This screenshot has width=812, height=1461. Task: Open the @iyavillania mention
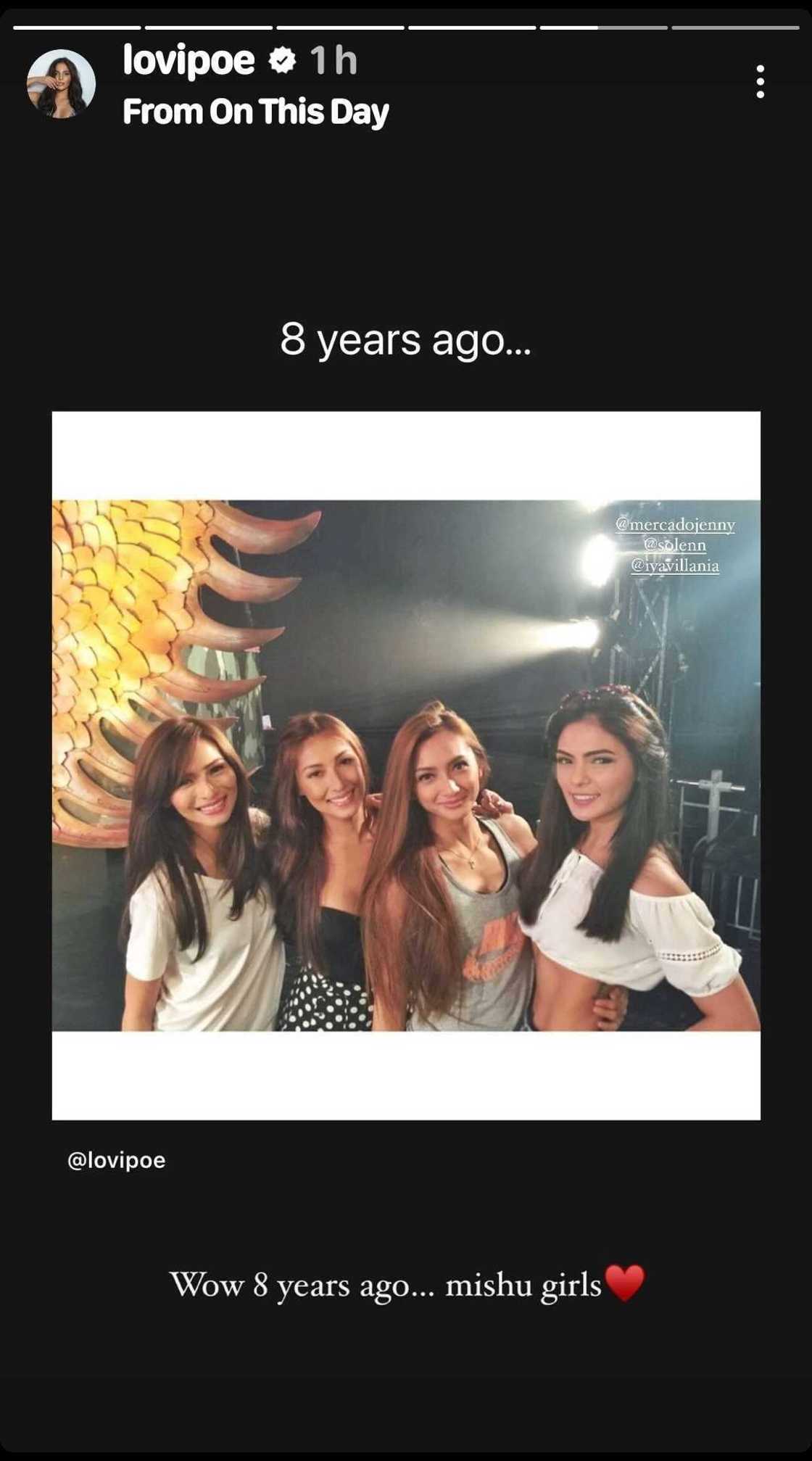(675, 566)
